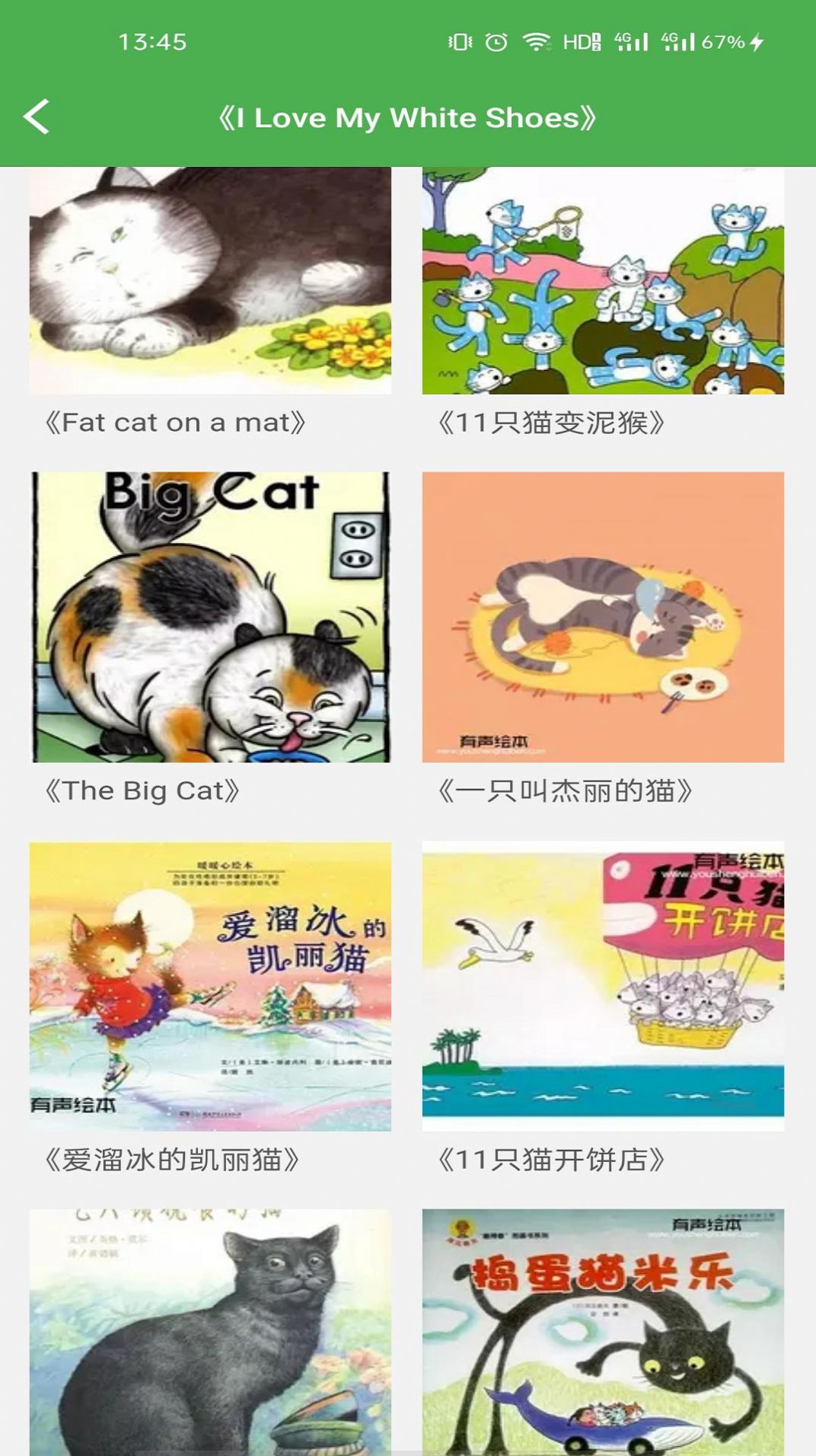Open 《爱溜冰的凯丽猫》 picture book
This screenshot has width=816, height=1456.
pyautogui.click(x=210, y=985)
